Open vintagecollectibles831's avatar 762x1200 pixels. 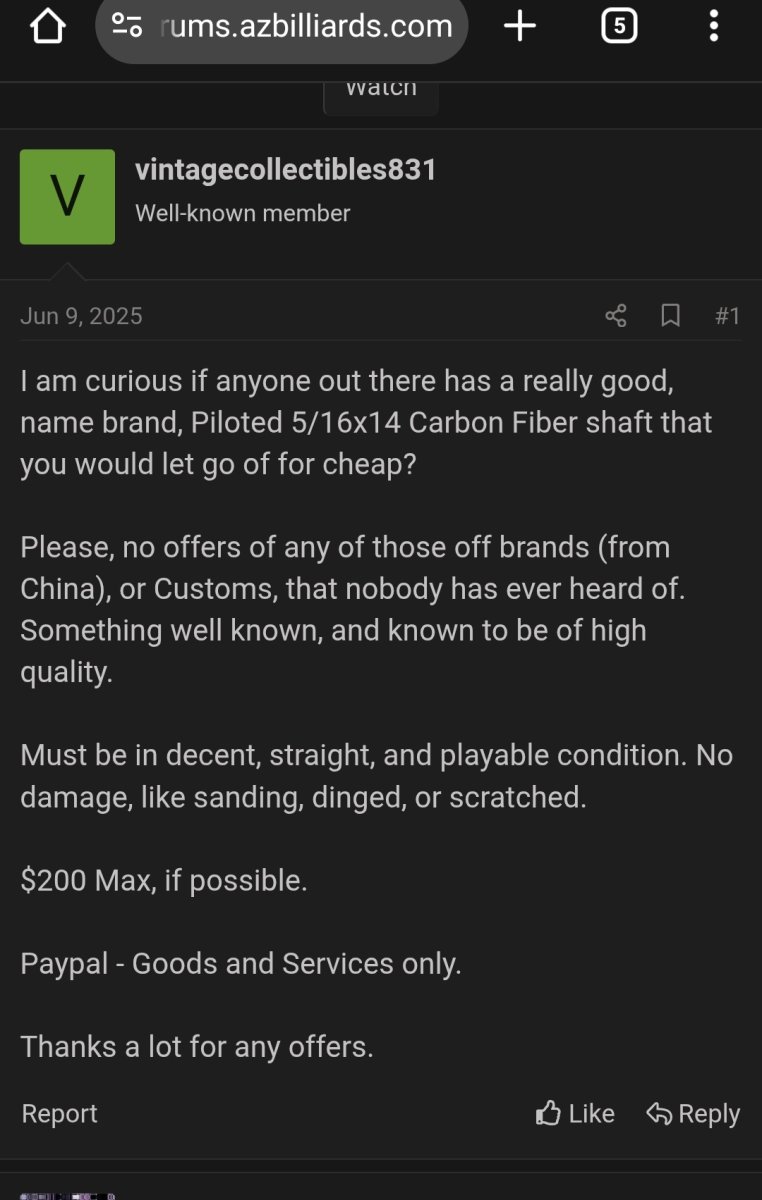tap(67, 197)
